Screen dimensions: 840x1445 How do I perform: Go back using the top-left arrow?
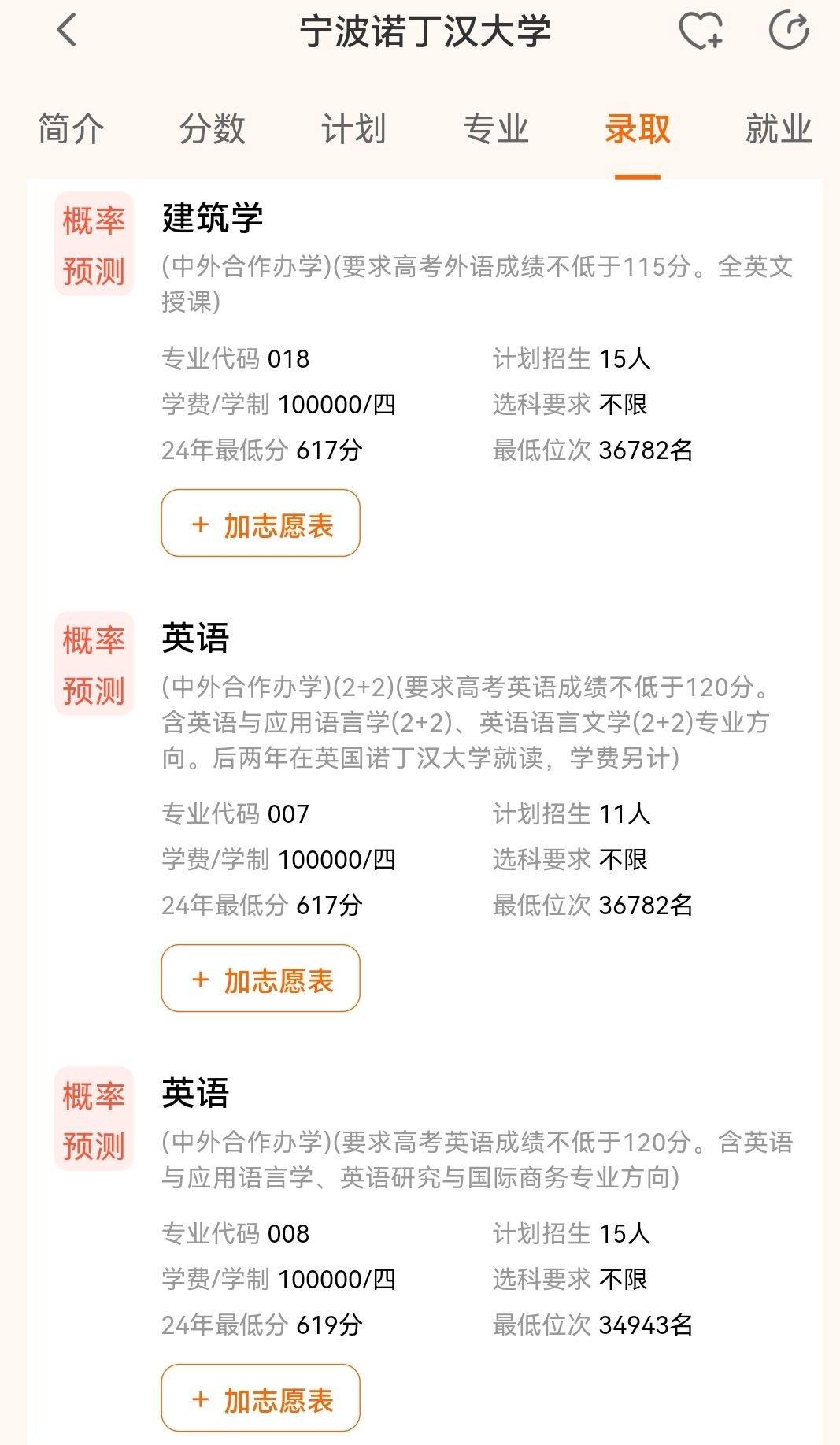pos(67,31)
